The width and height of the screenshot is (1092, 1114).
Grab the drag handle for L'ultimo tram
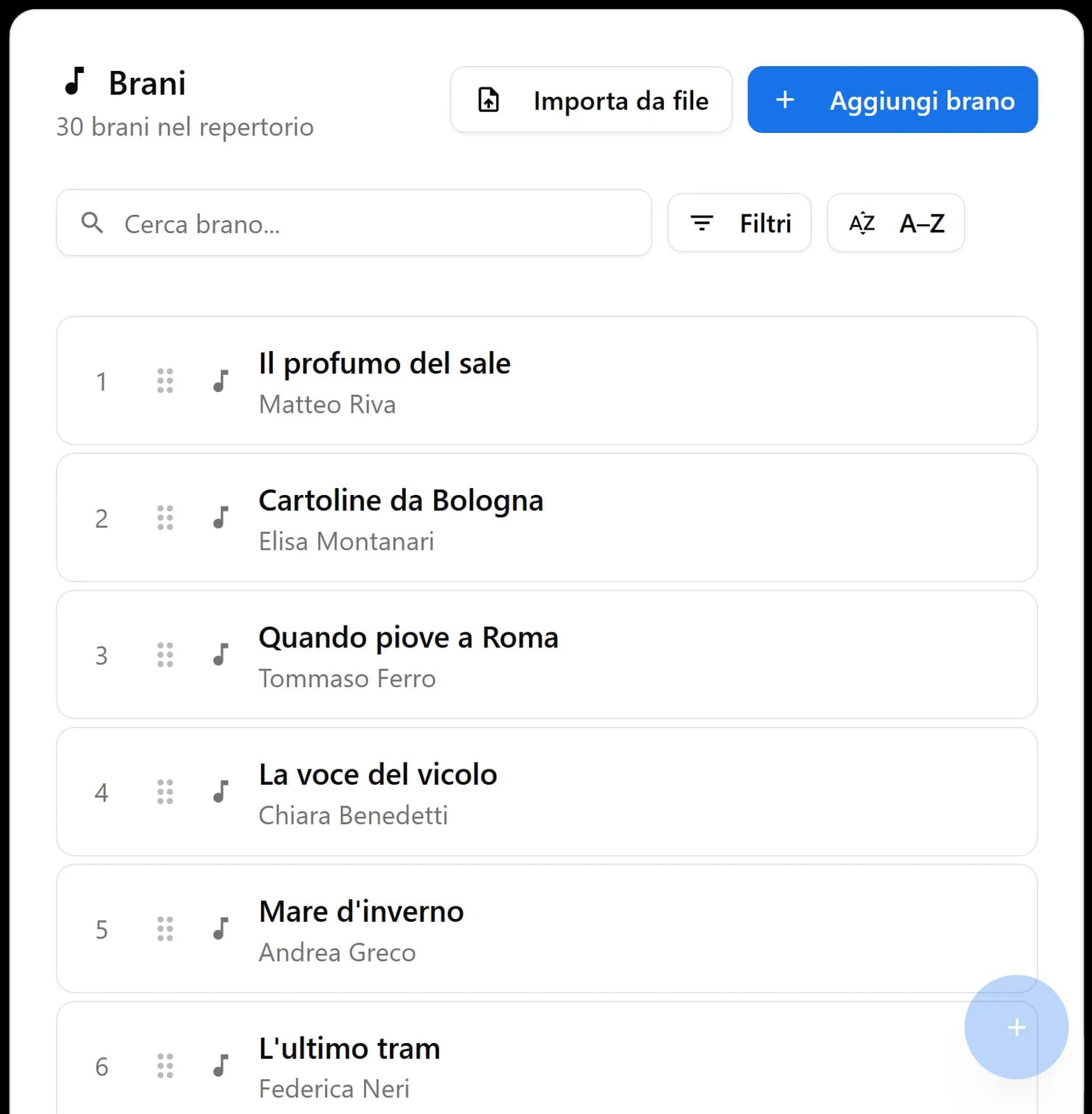[165, 1066]
